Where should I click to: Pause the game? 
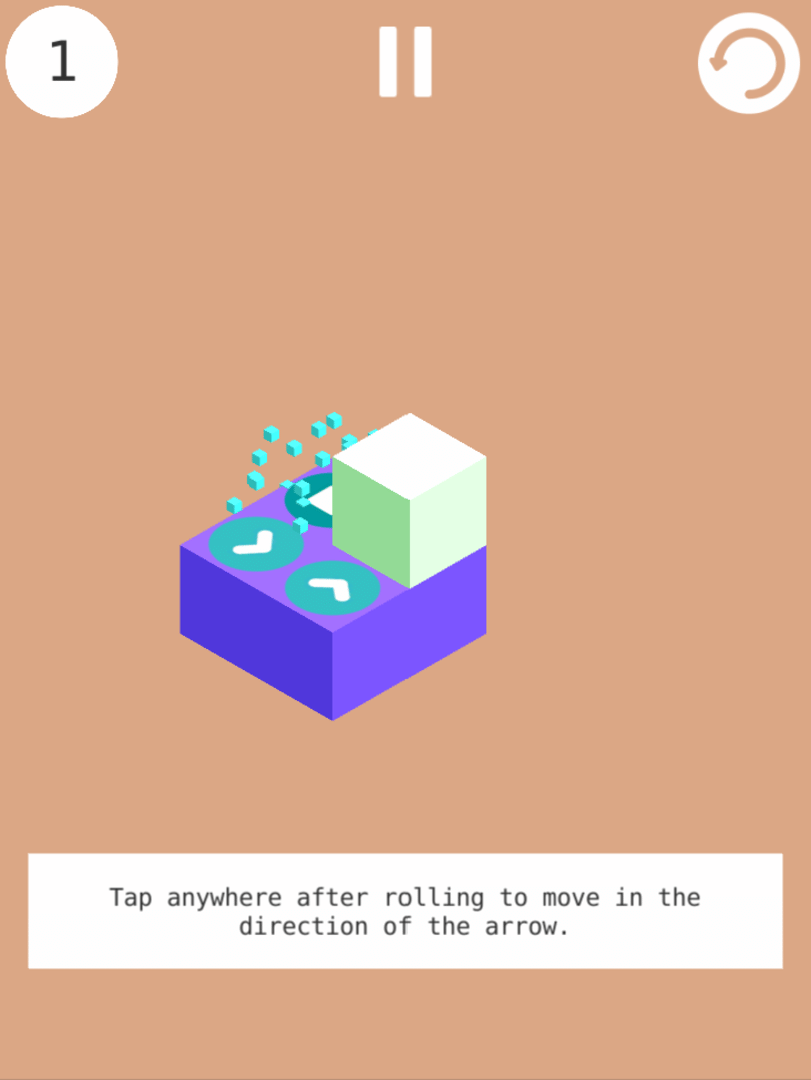pos(405,62)
